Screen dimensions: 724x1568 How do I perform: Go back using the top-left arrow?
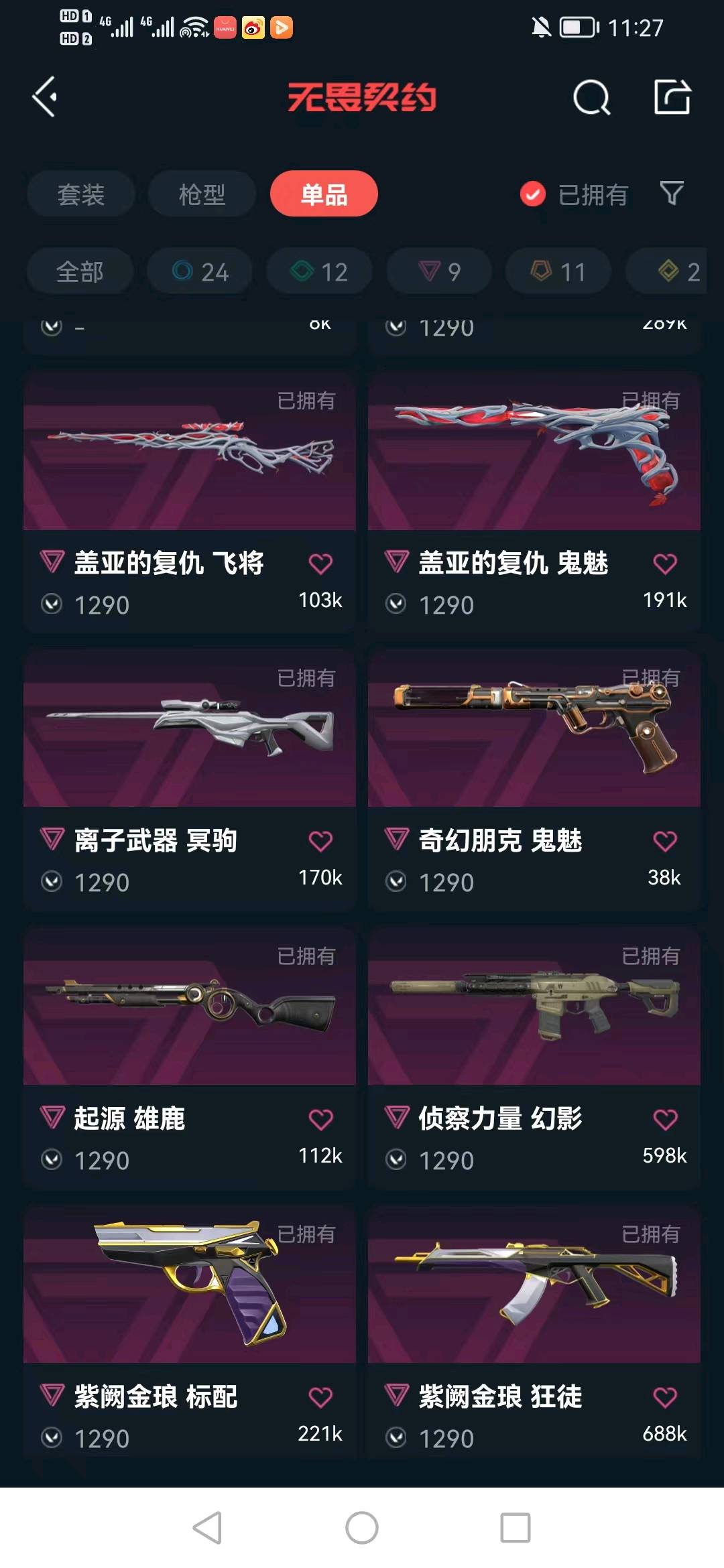click(45, 97)
